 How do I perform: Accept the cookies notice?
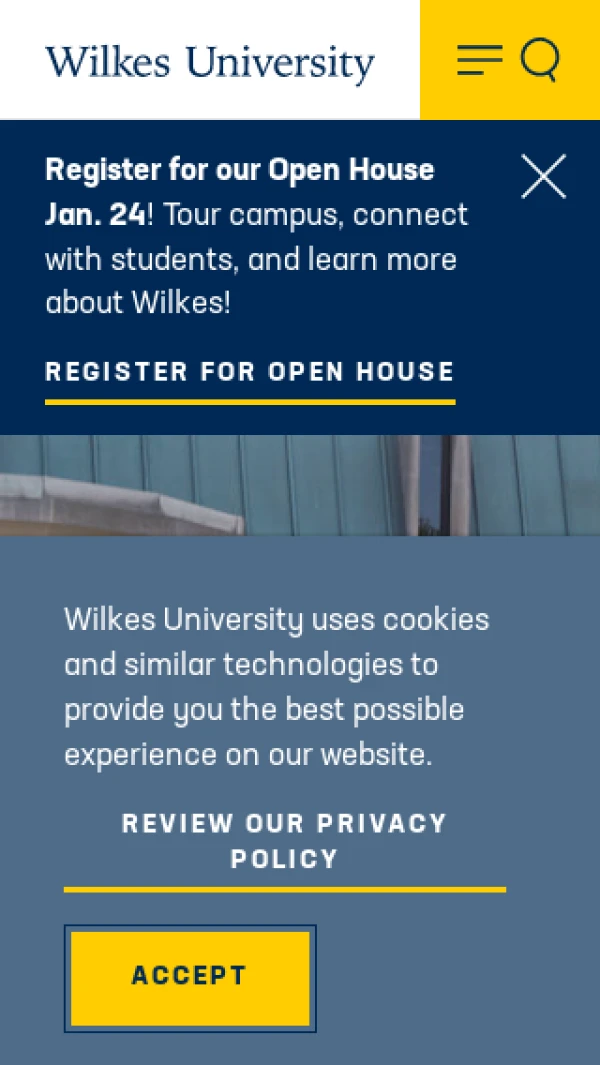point(190,977)
